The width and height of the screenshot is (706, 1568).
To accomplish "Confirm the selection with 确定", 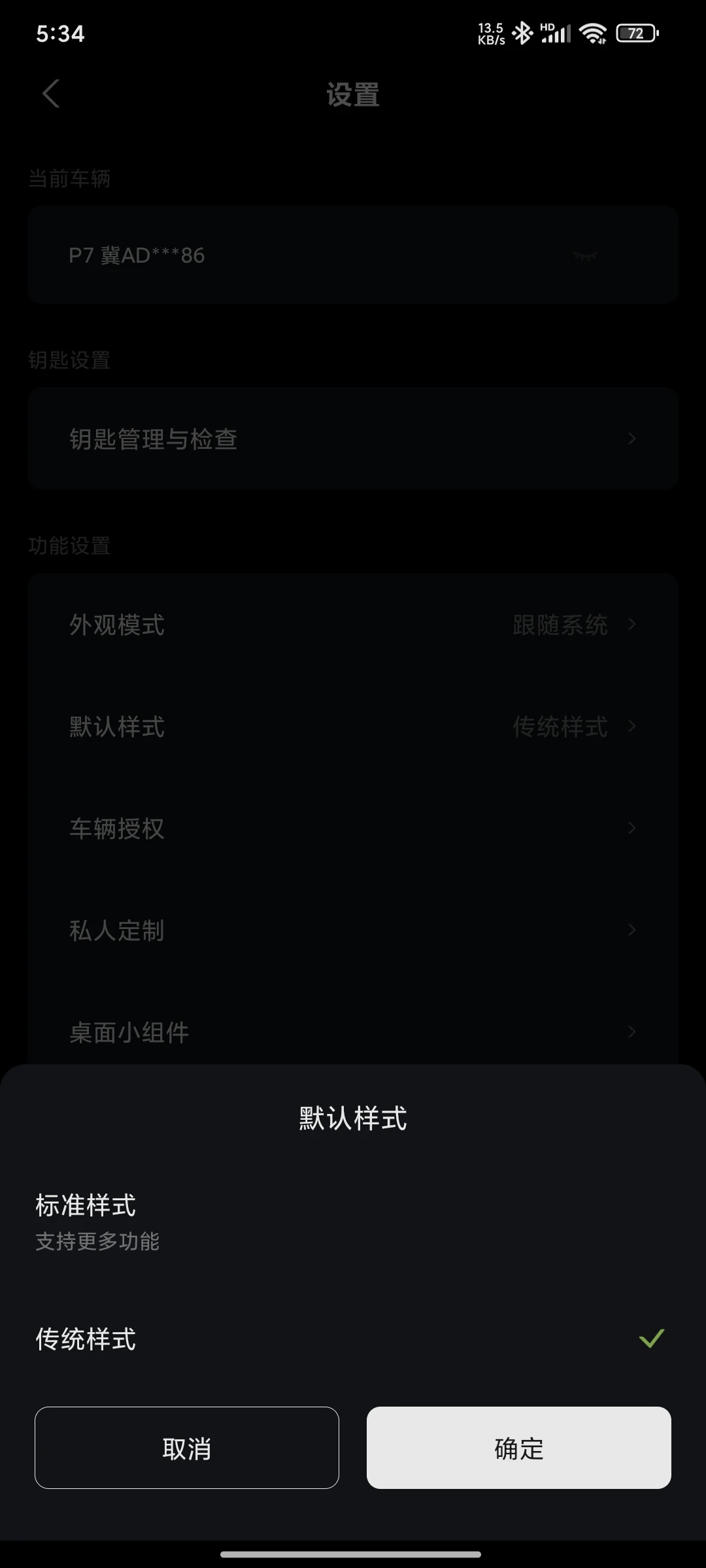I will pos(519,1448).
